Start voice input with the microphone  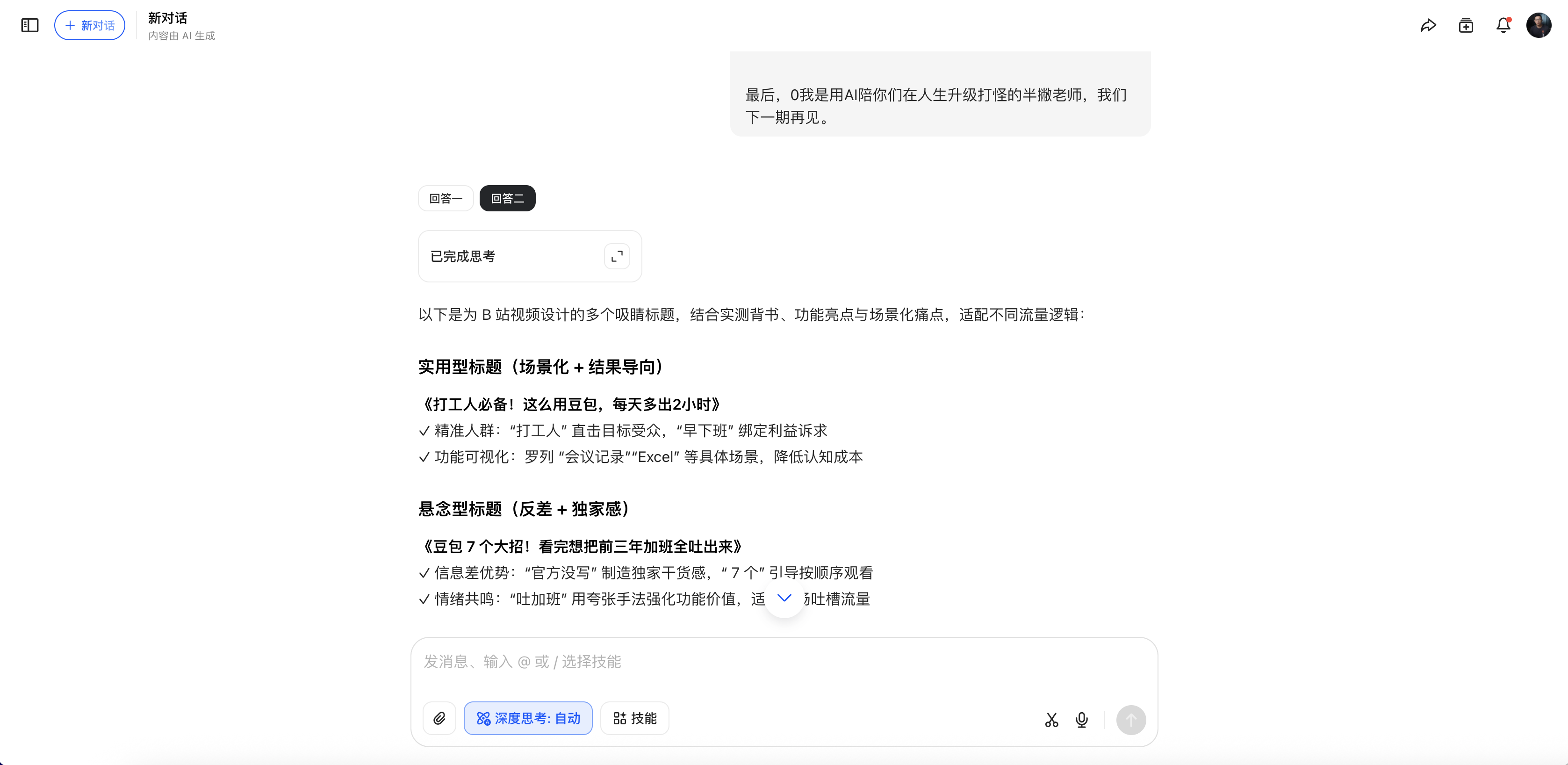1082,720
